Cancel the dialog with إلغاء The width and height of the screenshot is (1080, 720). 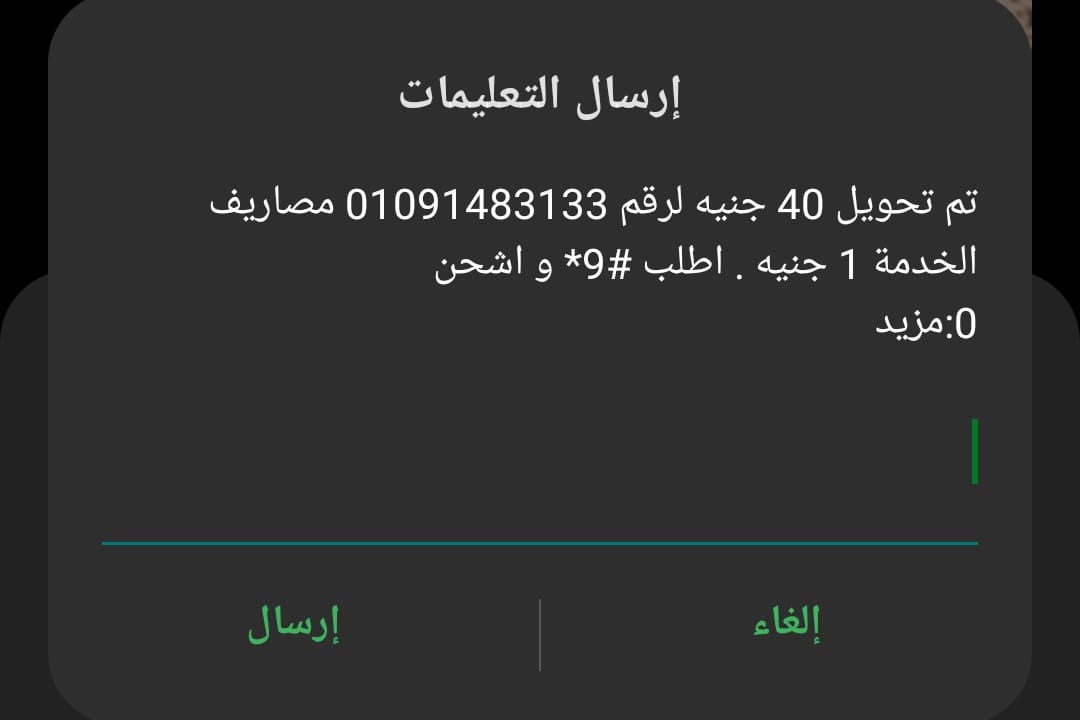coord(786,624)
